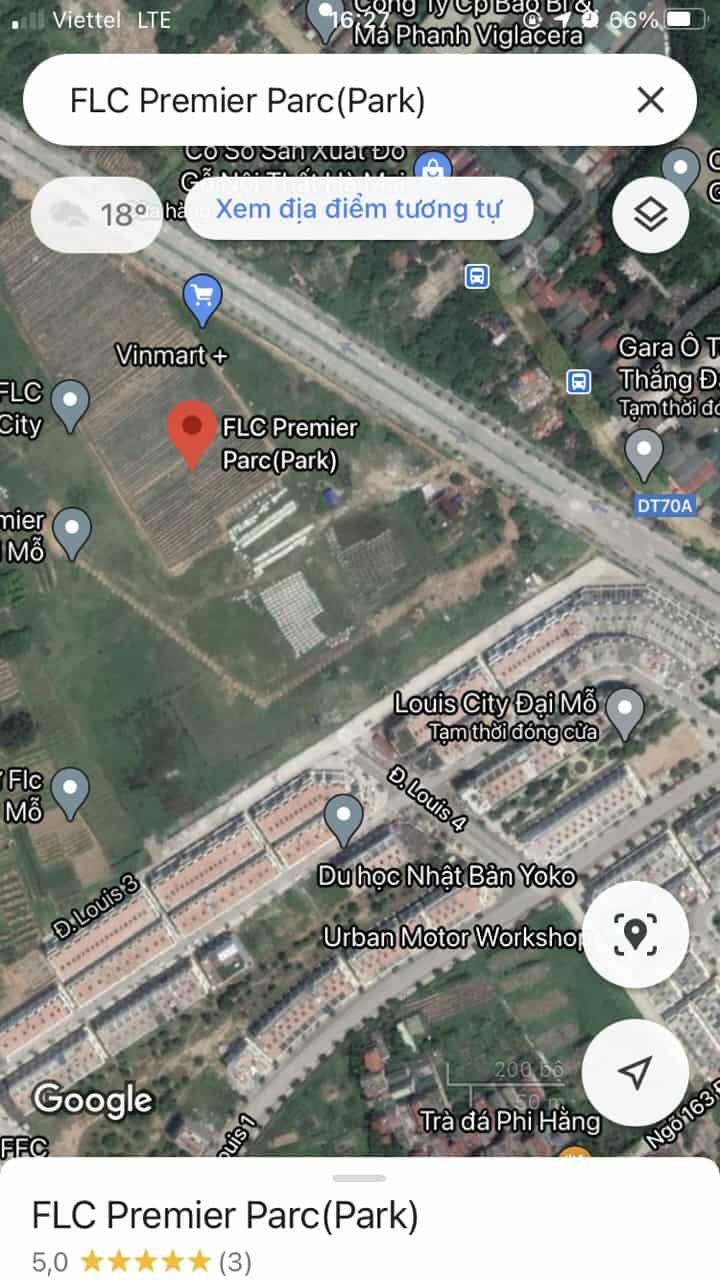The image size is (720, 1280).
Task: Tap the red FLC Premier Parc pin
Action: coord(192,433)
